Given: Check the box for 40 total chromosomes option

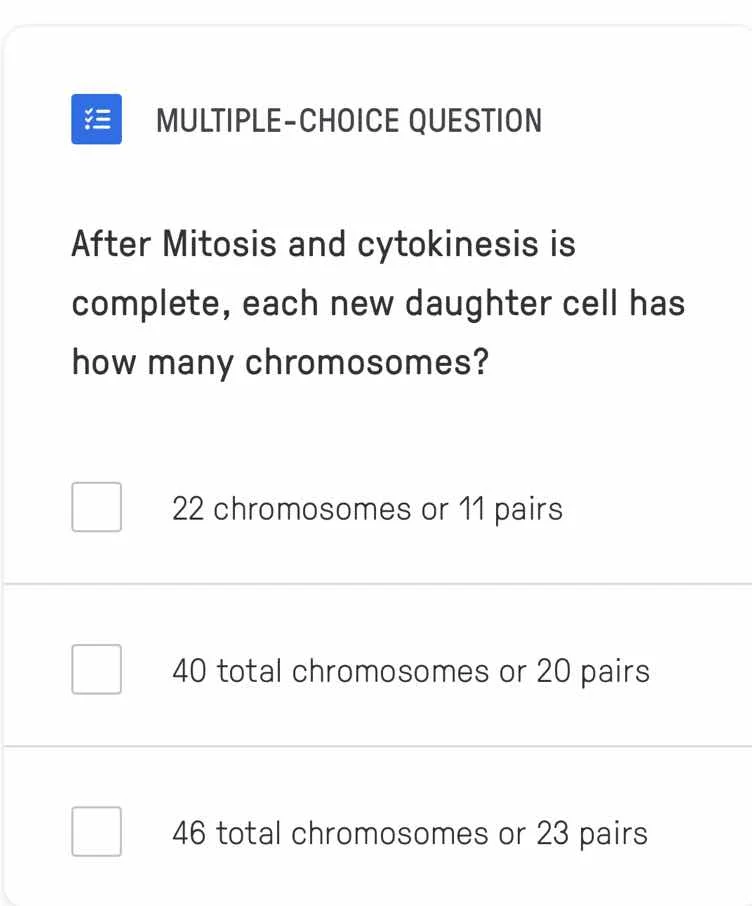Looking at the screenshot, I should 96,670.
